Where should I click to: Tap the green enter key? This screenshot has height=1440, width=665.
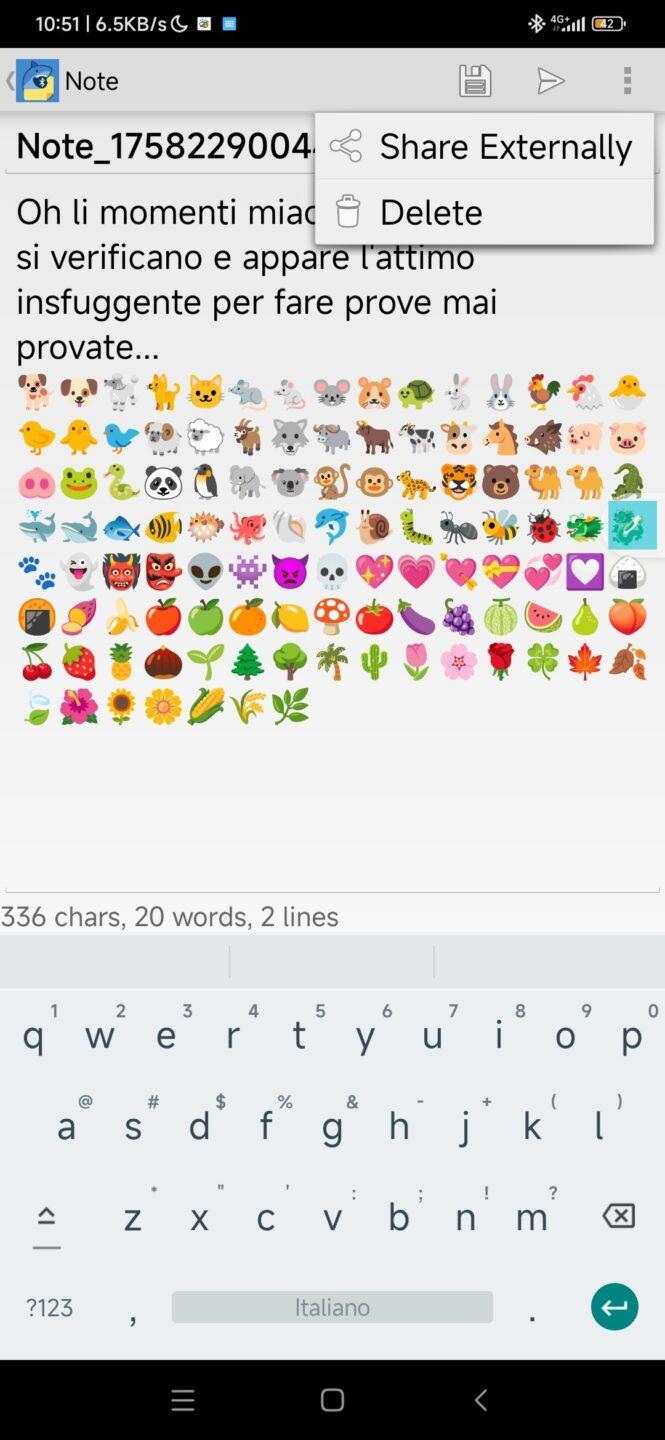point(614,1307)
